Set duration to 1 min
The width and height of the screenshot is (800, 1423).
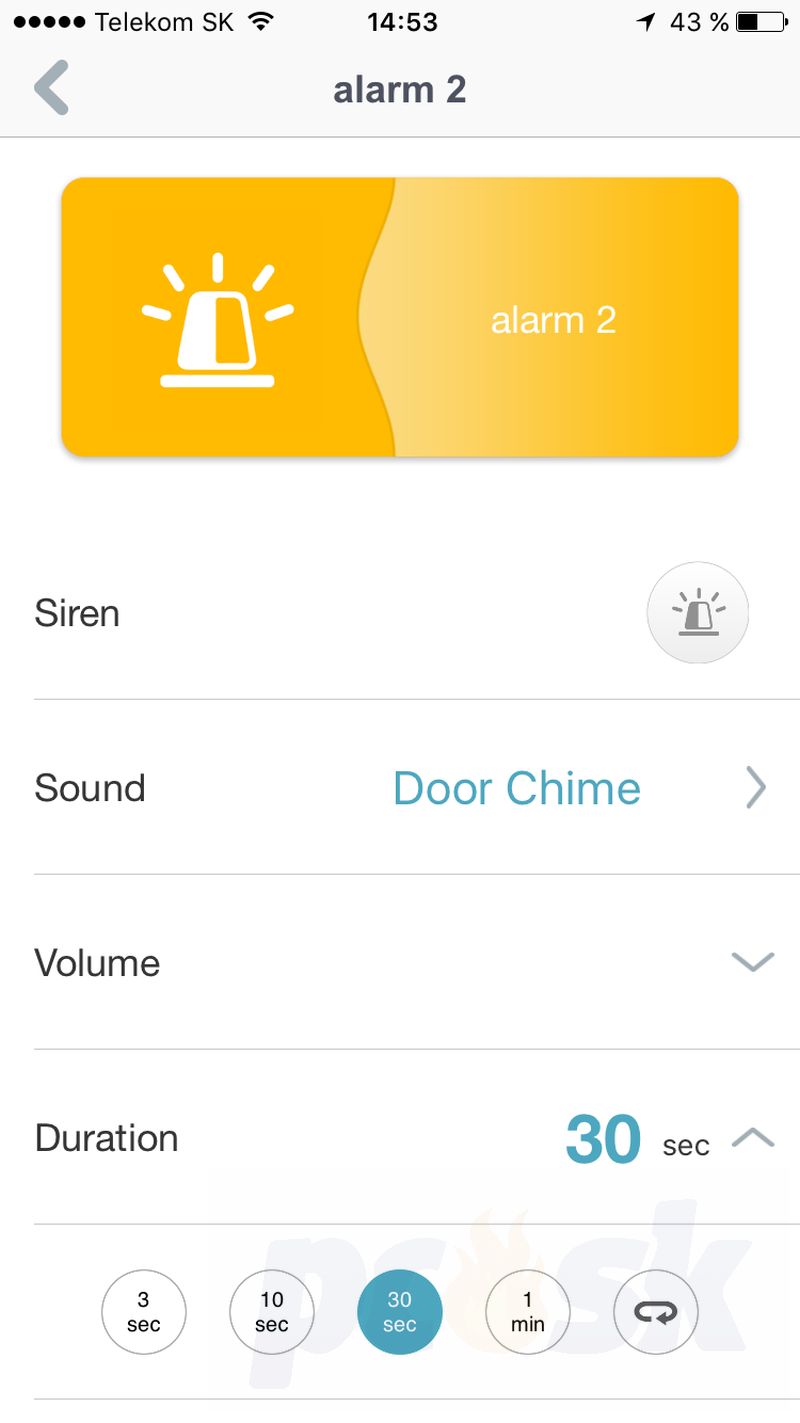point(528,1312)
